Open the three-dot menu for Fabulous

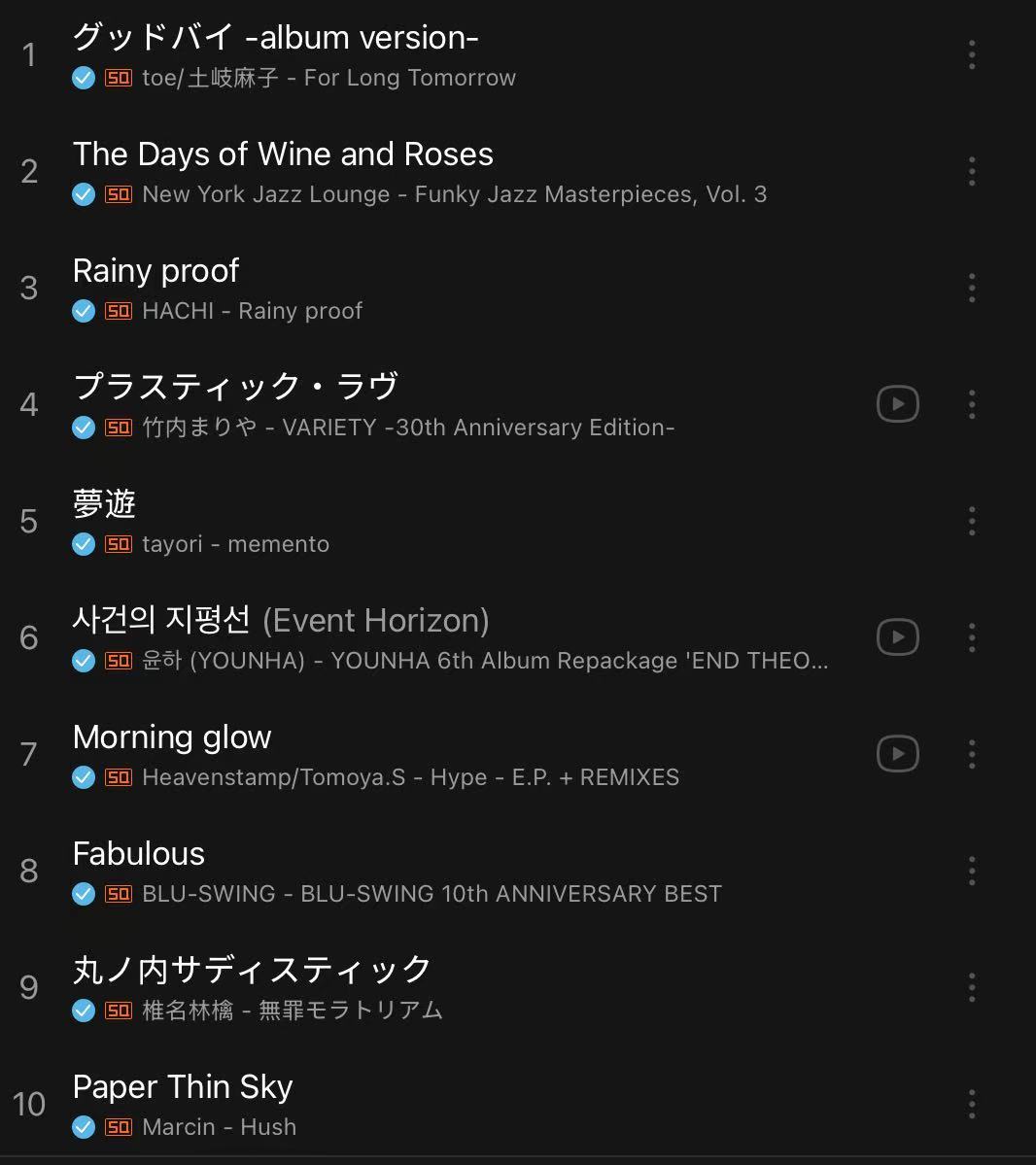click(x=971, y=871)
